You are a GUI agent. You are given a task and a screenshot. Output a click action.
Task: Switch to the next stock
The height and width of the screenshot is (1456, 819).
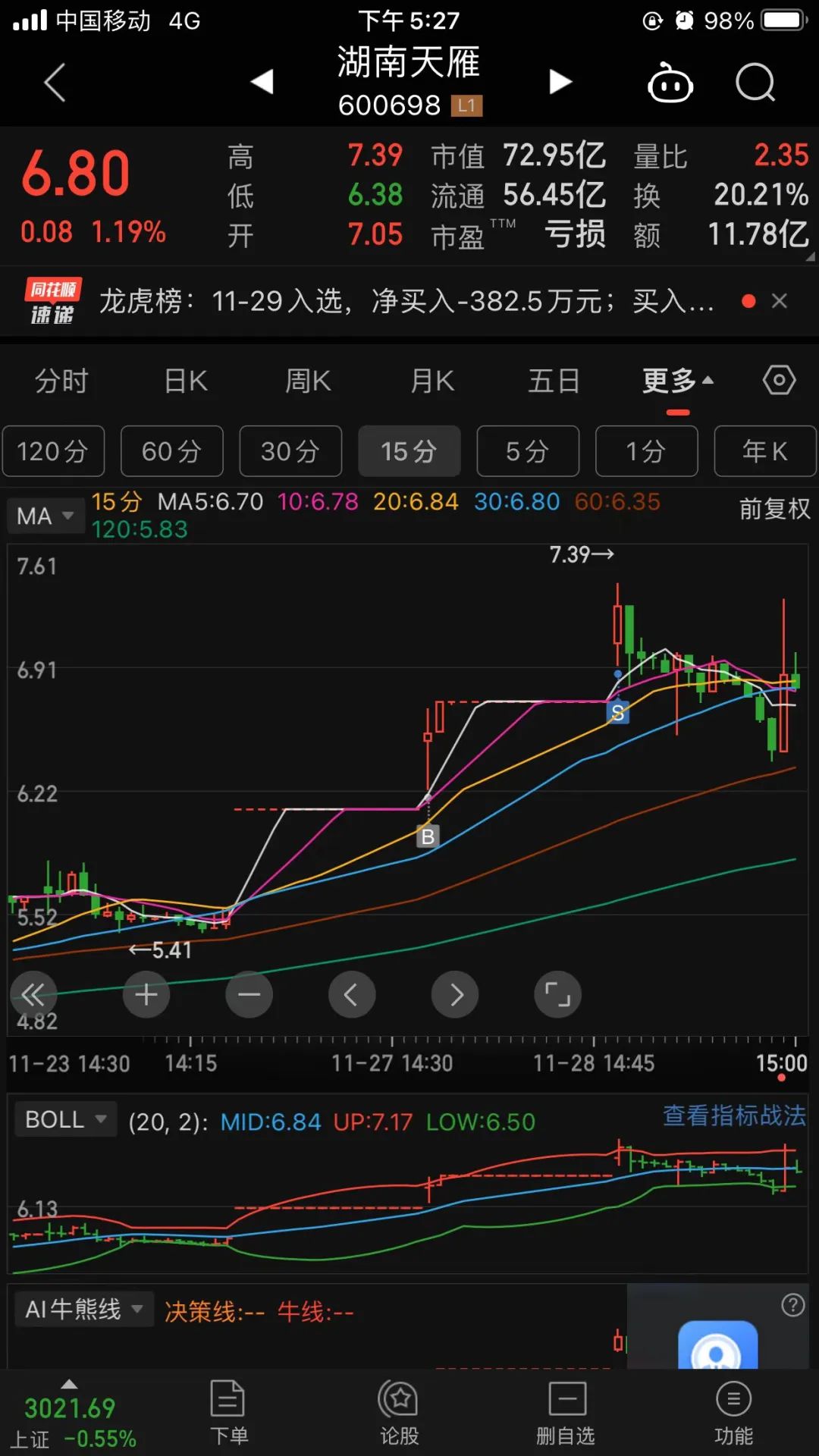point(560,81)
